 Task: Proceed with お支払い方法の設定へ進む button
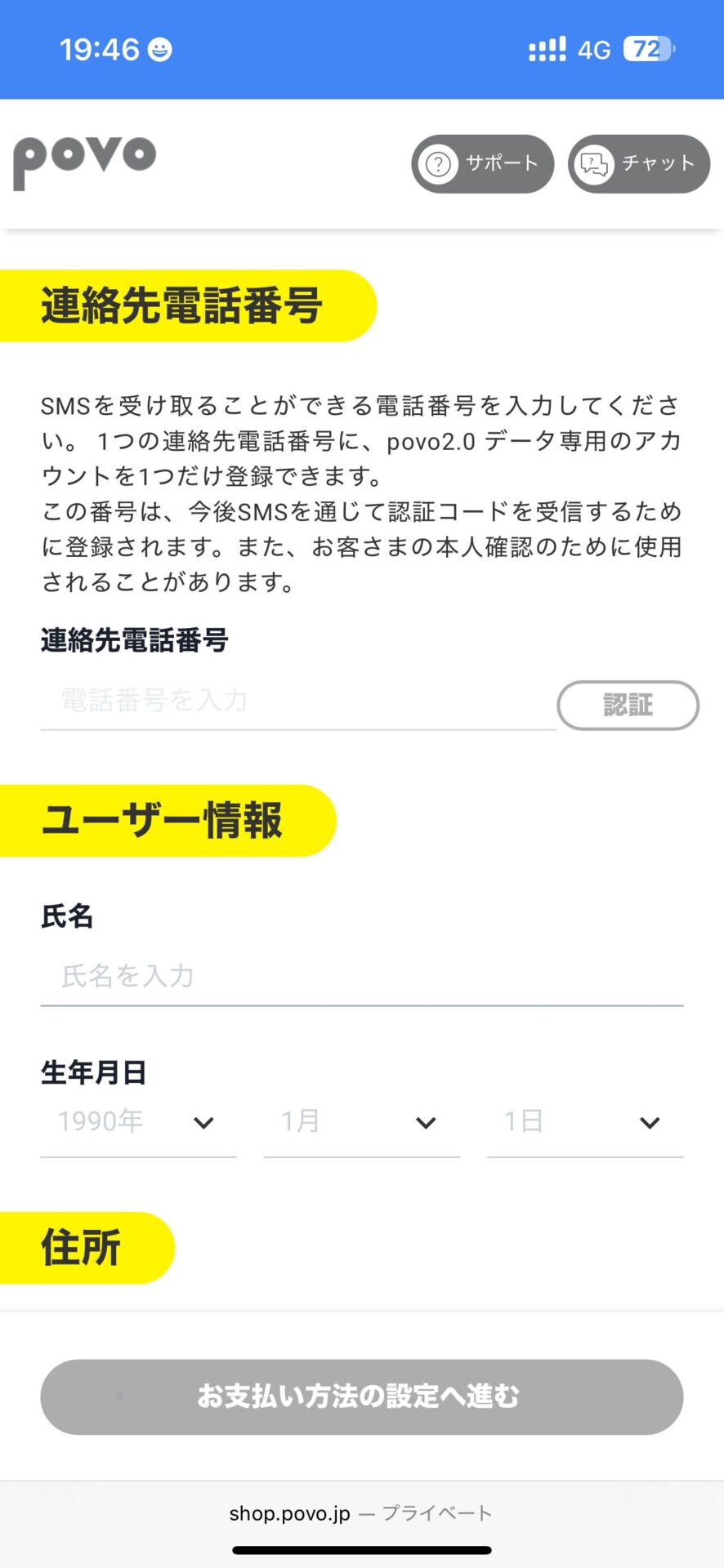(361, 1396)
